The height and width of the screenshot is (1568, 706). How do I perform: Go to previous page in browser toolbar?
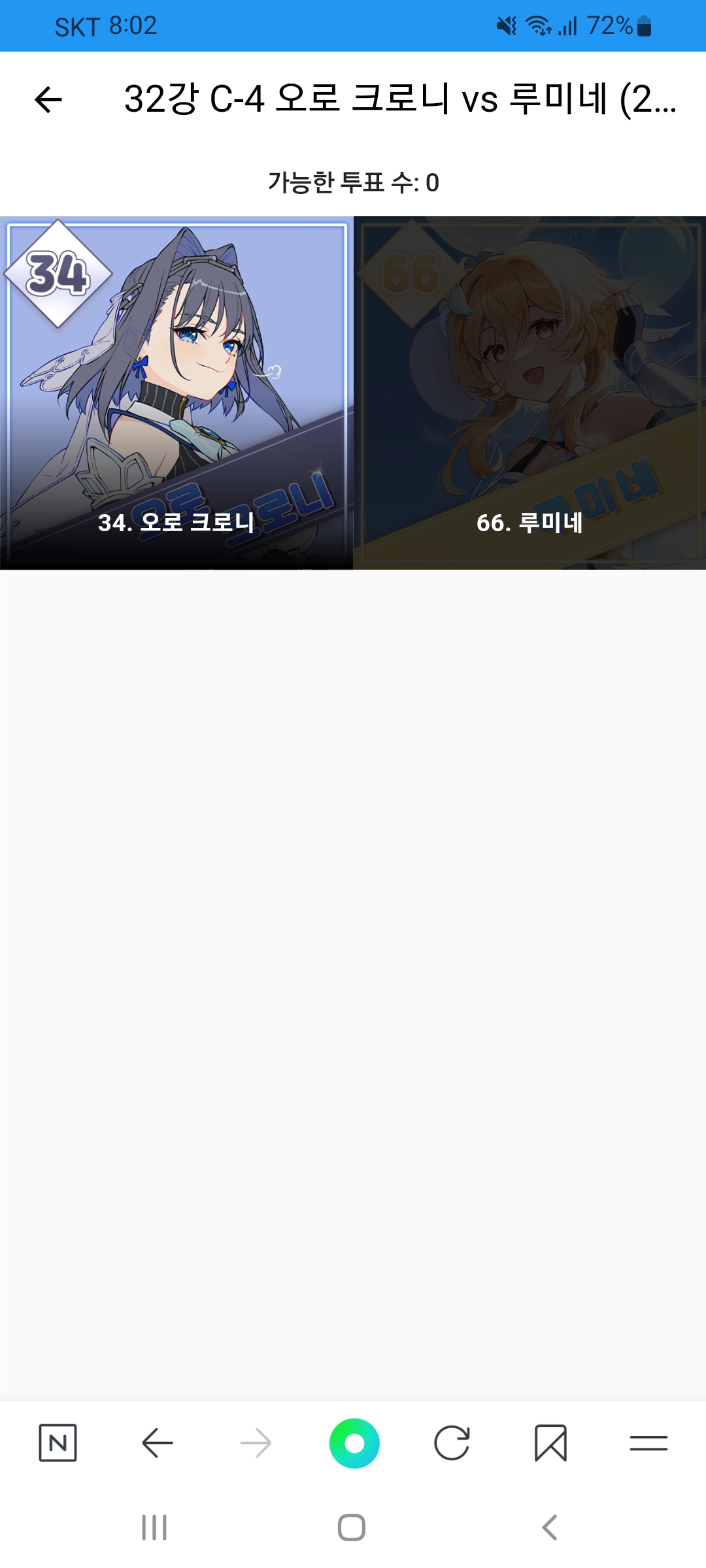click(158, 1443)
